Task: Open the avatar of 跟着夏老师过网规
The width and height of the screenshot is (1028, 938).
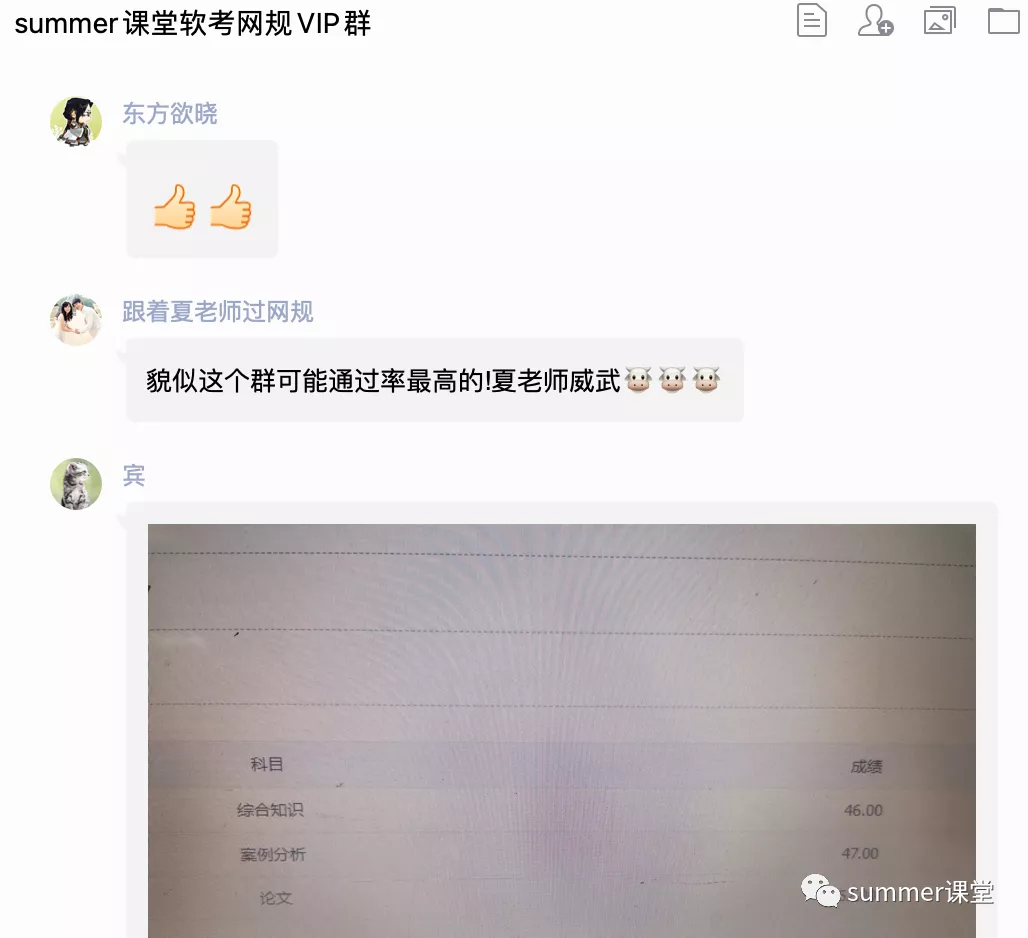Action: coord(76,320)
